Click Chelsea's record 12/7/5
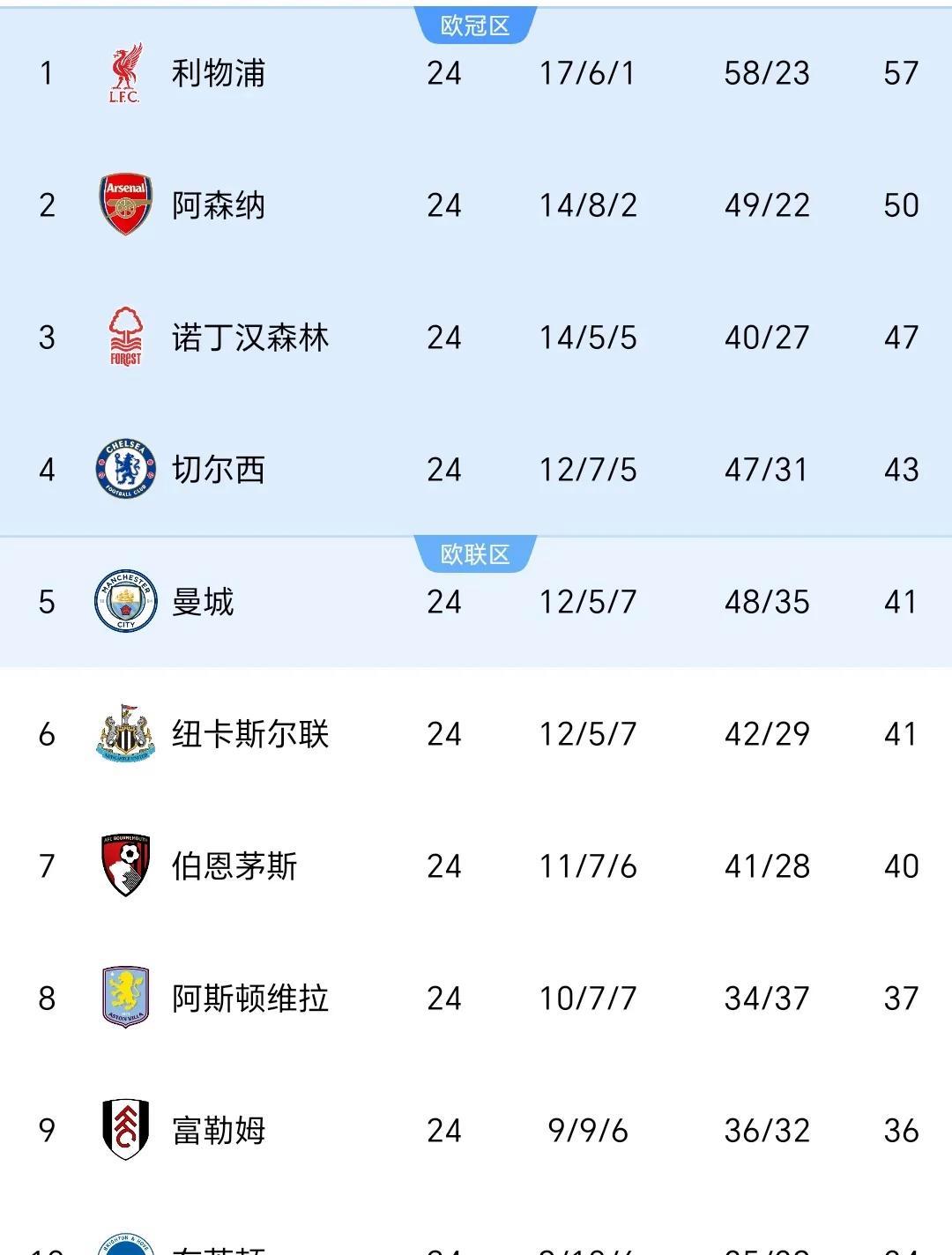 click(x=588, y=469)
